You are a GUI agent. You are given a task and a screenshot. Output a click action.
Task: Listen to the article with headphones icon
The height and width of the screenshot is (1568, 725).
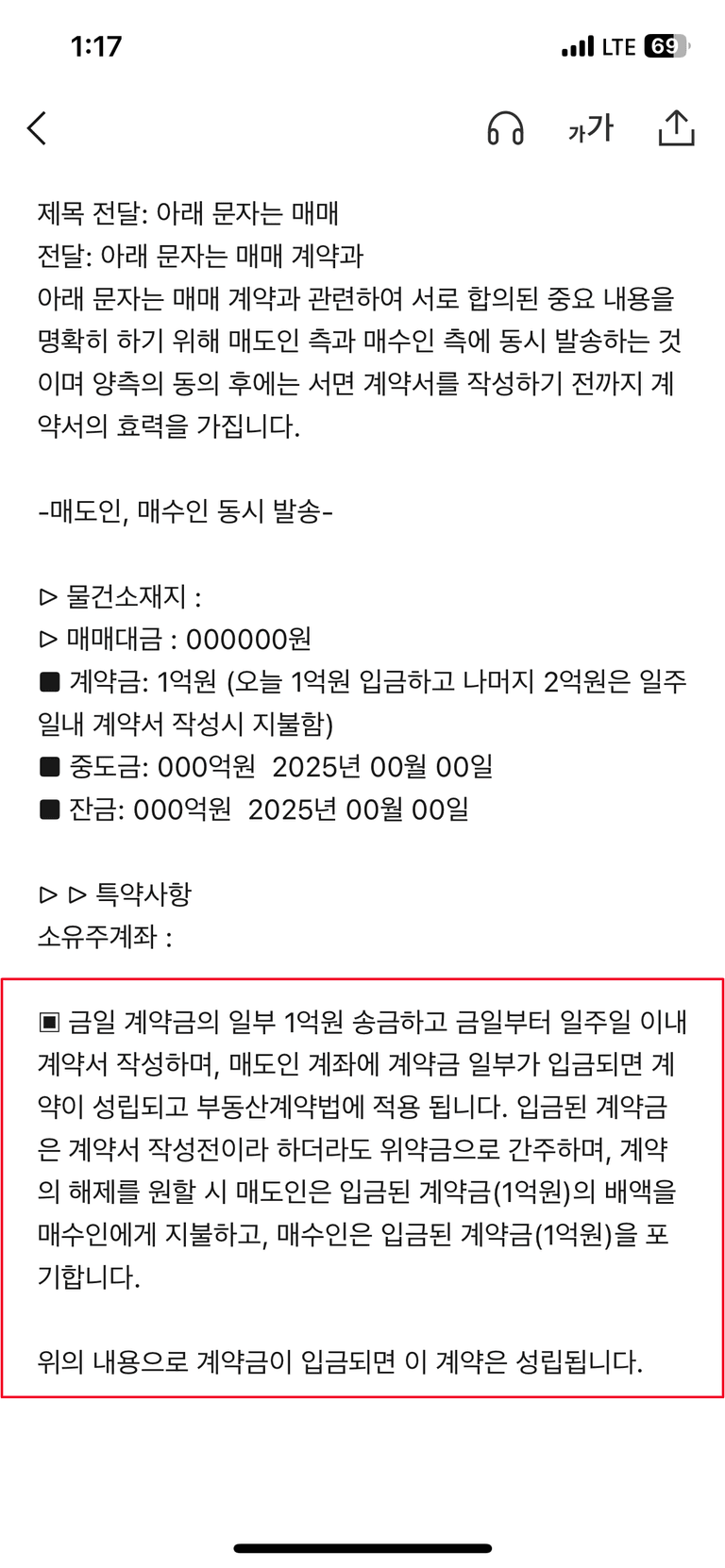(505, 128)
